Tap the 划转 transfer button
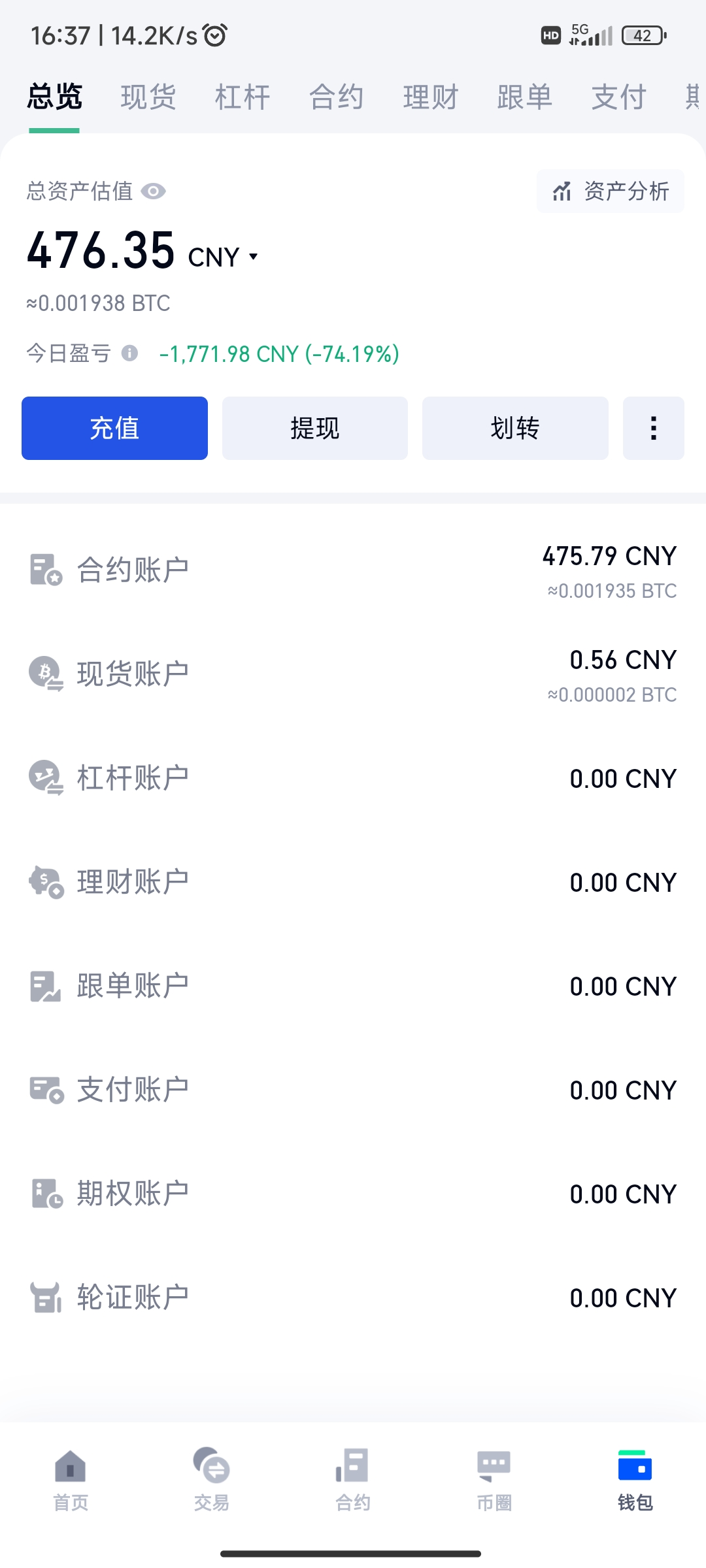Viewport: 706px width, 1568px height. coord(515,429)
